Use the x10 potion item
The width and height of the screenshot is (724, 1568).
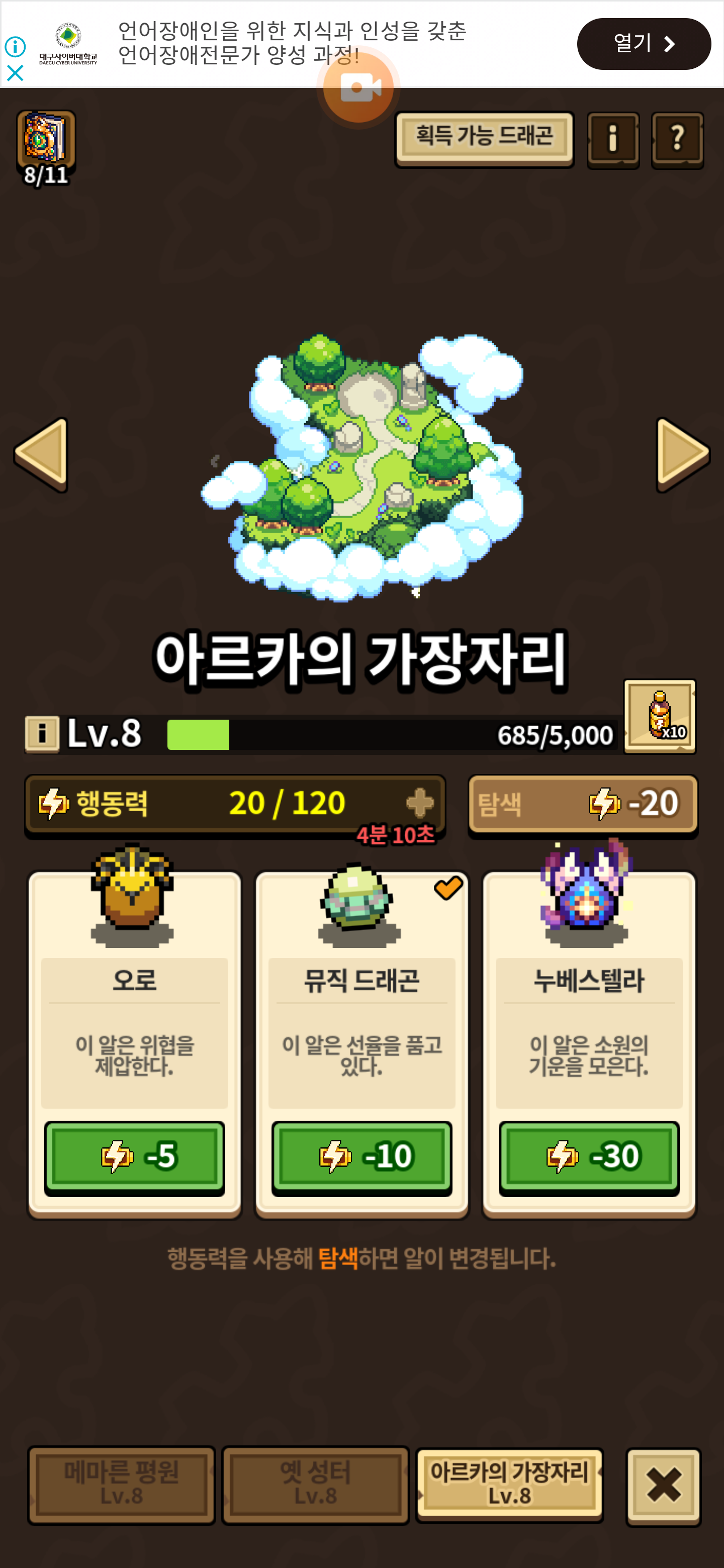coord(660,716)
